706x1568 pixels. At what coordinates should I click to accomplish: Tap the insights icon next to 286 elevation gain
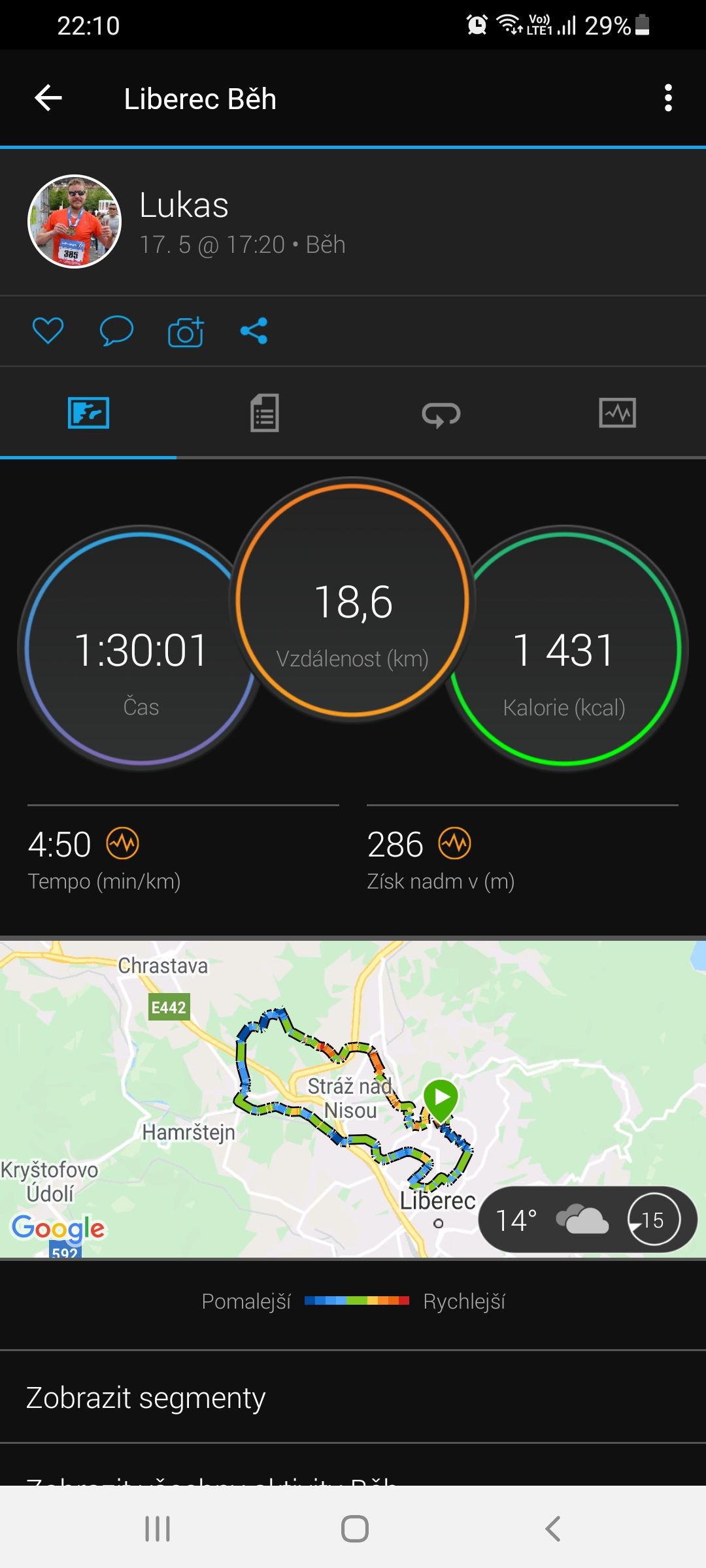454,843
